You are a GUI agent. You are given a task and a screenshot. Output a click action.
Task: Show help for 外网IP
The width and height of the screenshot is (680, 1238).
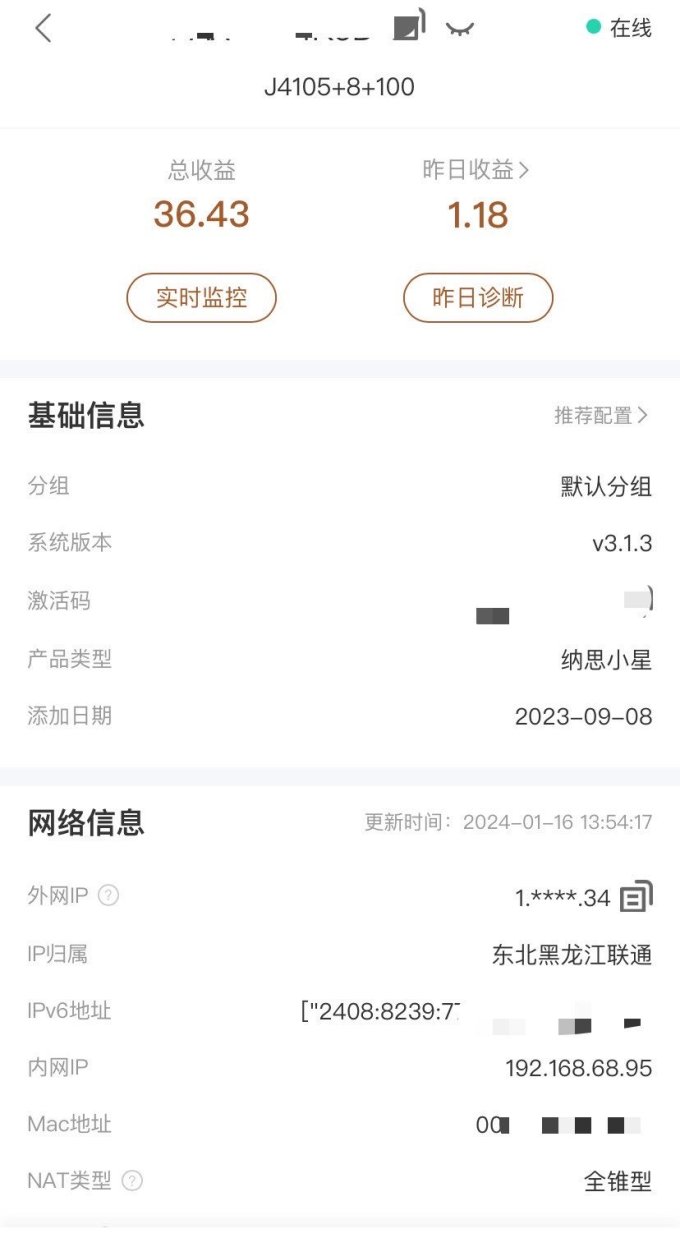point(108,896)
